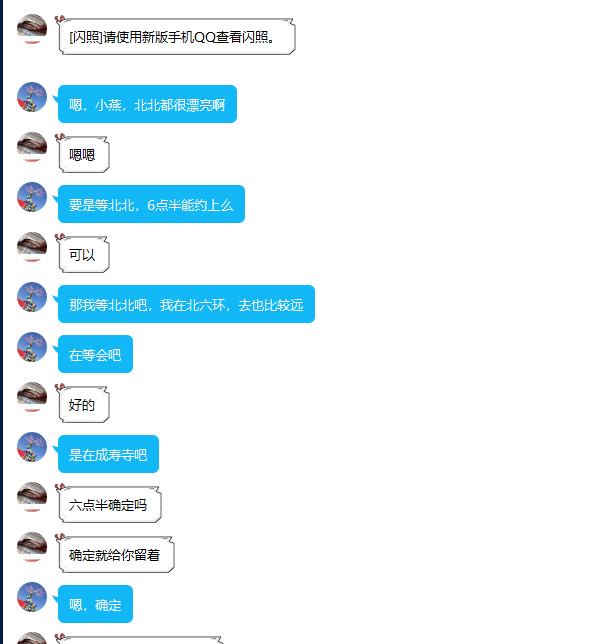Open profile avatar next to '可以'
This screenshot has height=644, width=608.
[x=32, y=247]
